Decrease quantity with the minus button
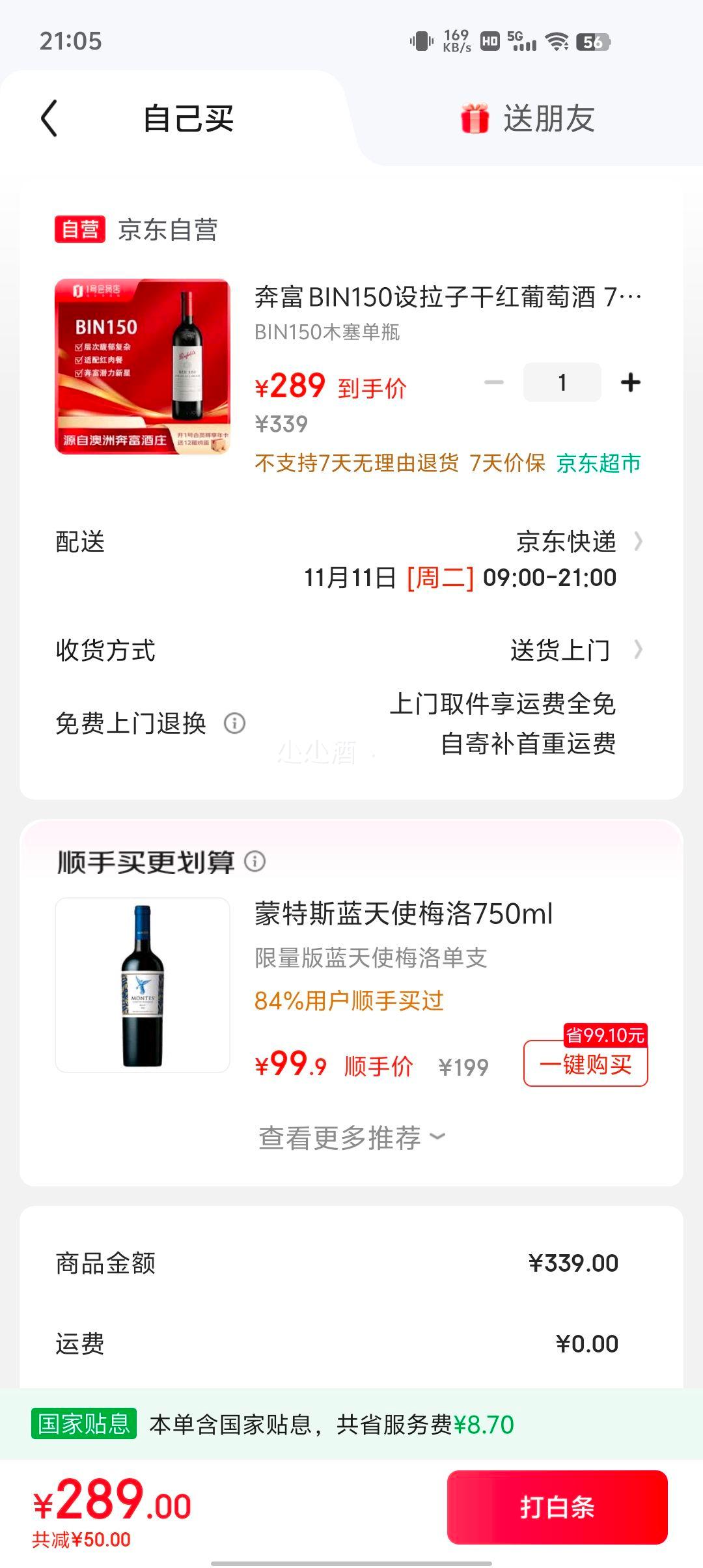The image size is (703, 1568). click(493, 383)
